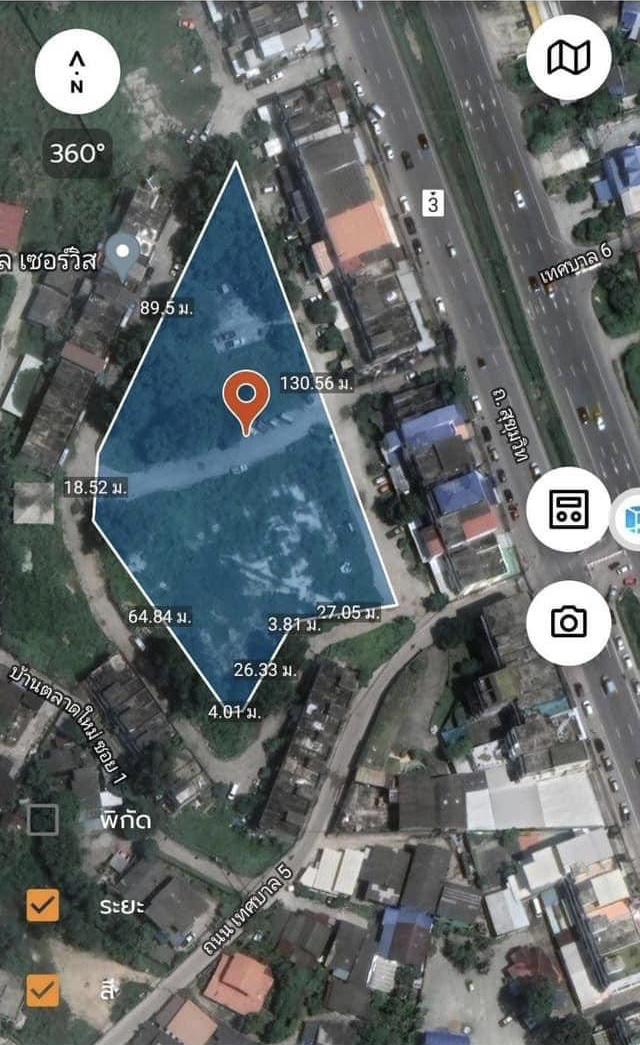Uncheck the สี checkbox
Viewport: 640px width, 1045px height.
[x=43, y=990]
